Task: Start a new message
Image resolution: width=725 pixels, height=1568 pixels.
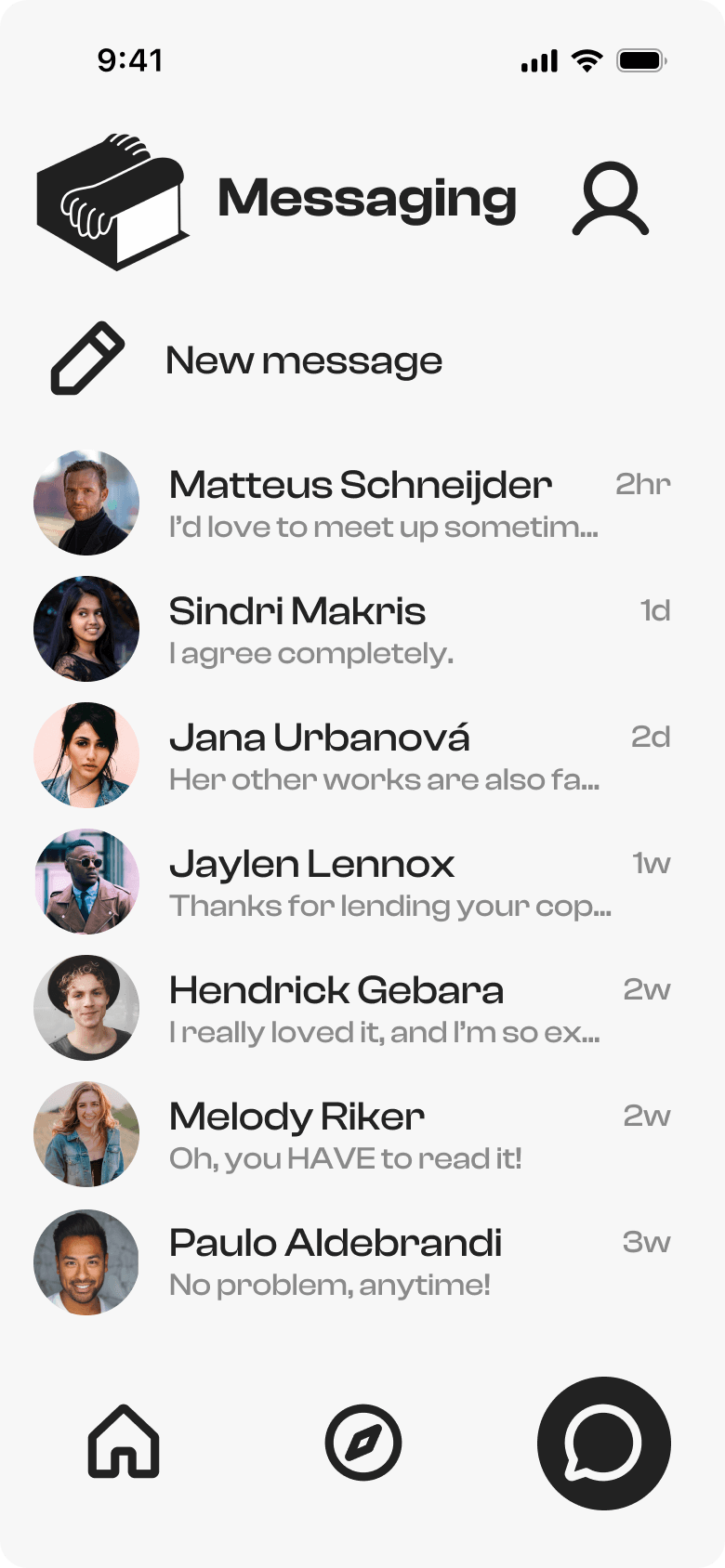Action: [303, 360]
